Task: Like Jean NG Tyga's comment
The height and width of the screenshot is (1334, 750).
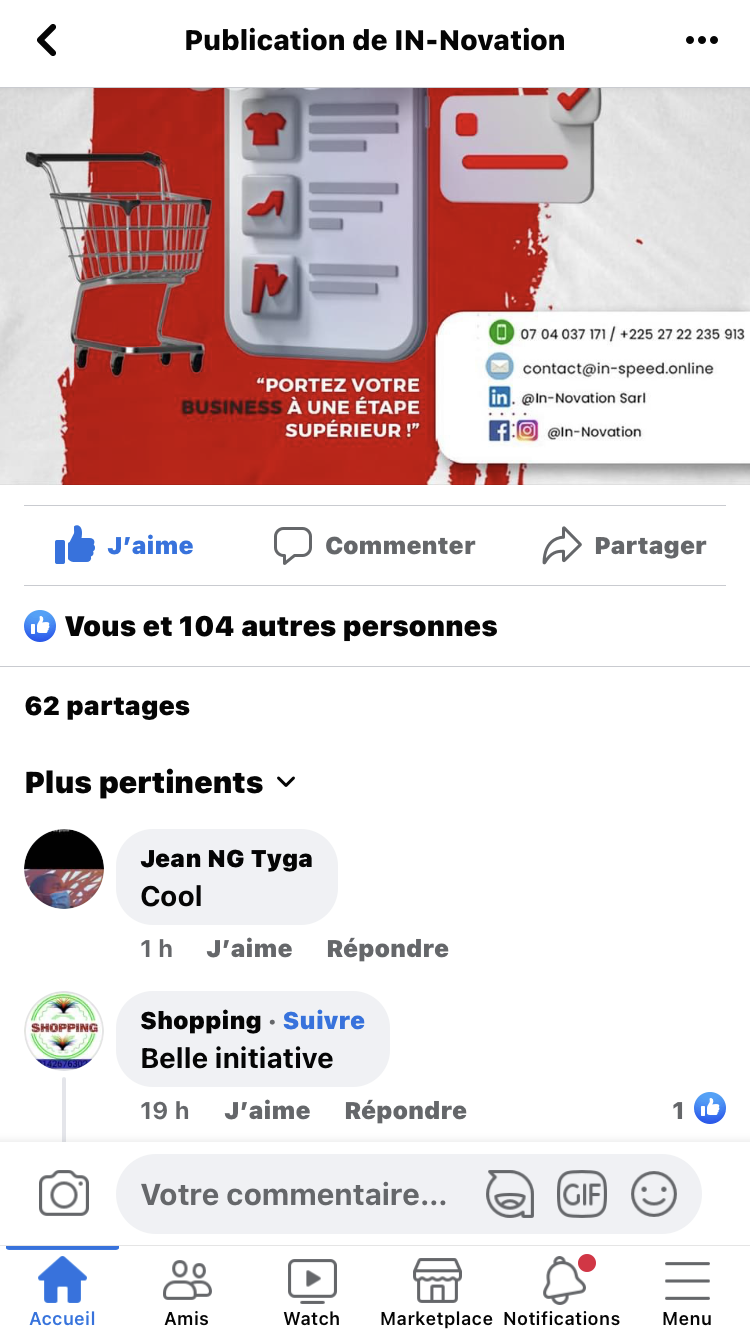Action: click(249, 949)
